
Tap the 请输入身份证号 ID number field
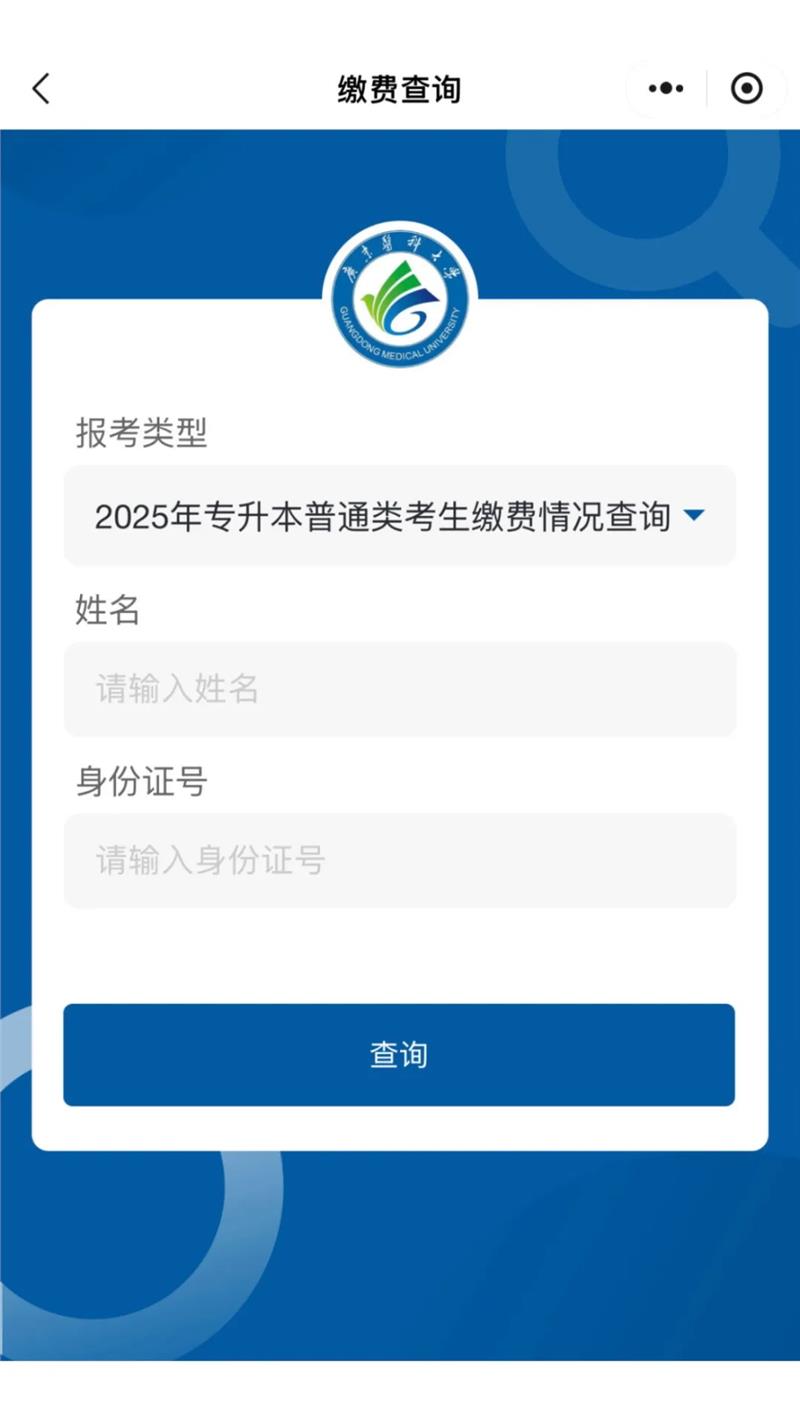tap(400, 860)
